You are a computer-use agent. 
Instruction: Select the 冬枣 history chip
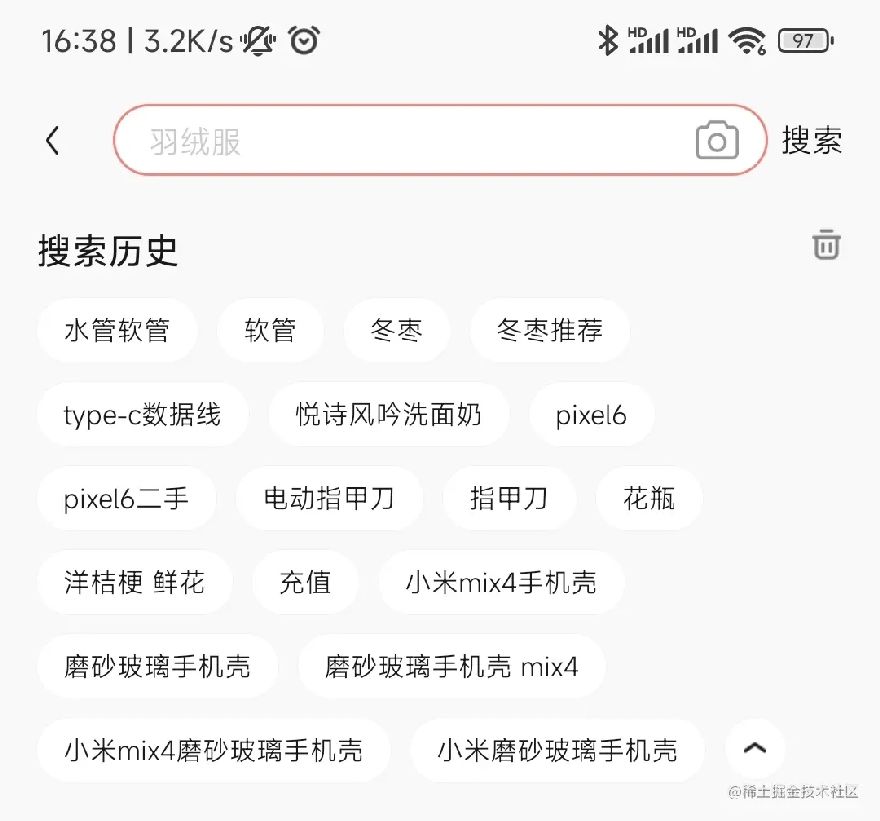coord(396,330)
